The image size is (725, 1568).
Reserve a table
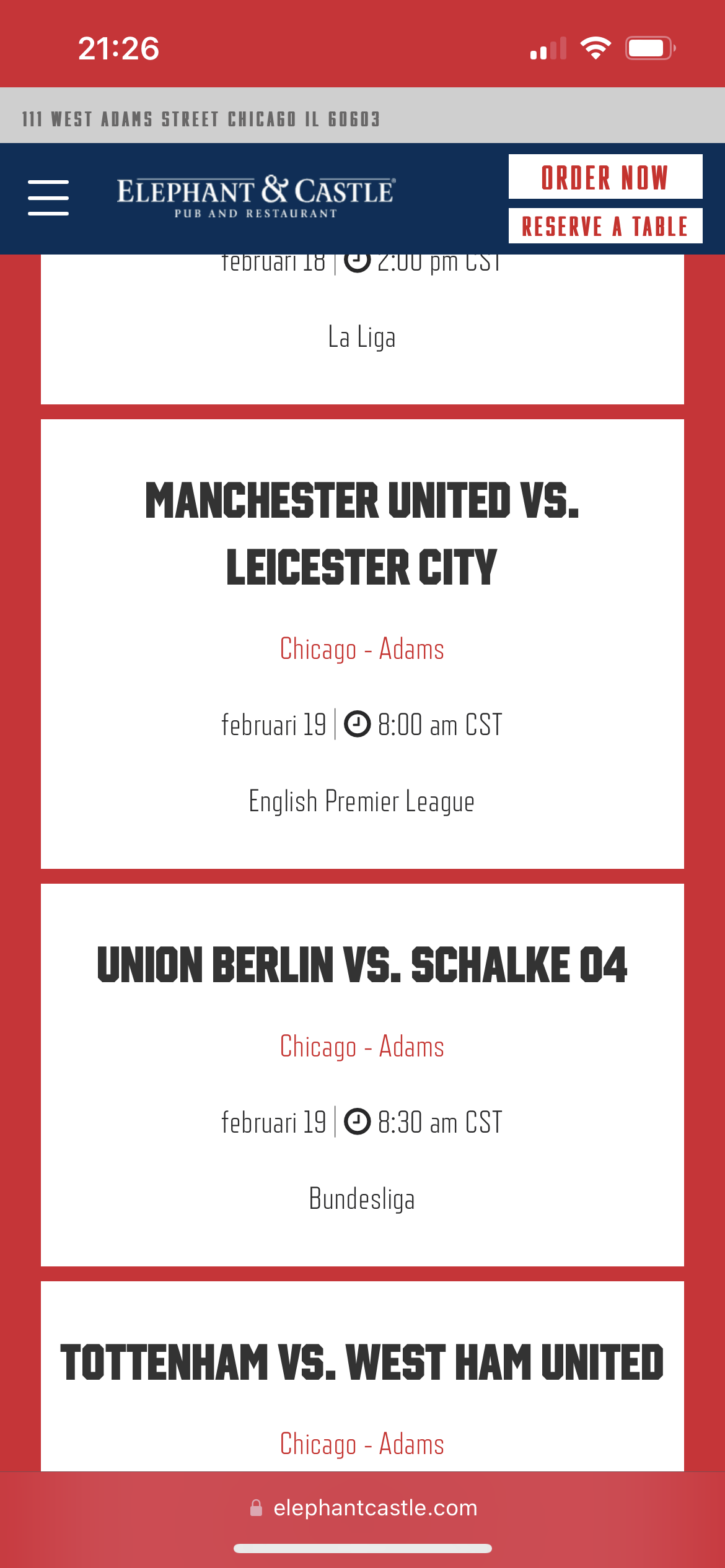pyautogui.click(x=605, y=226)
